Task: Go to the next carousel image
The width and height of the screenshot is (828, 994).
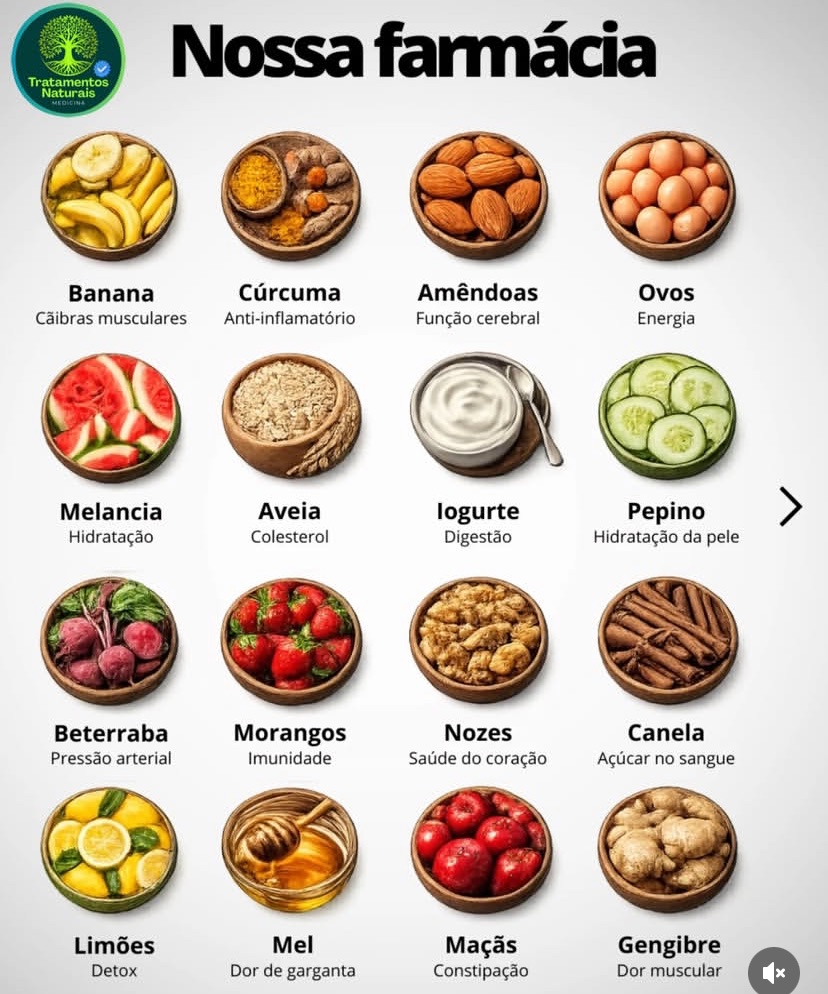Action: coord(790,507)
